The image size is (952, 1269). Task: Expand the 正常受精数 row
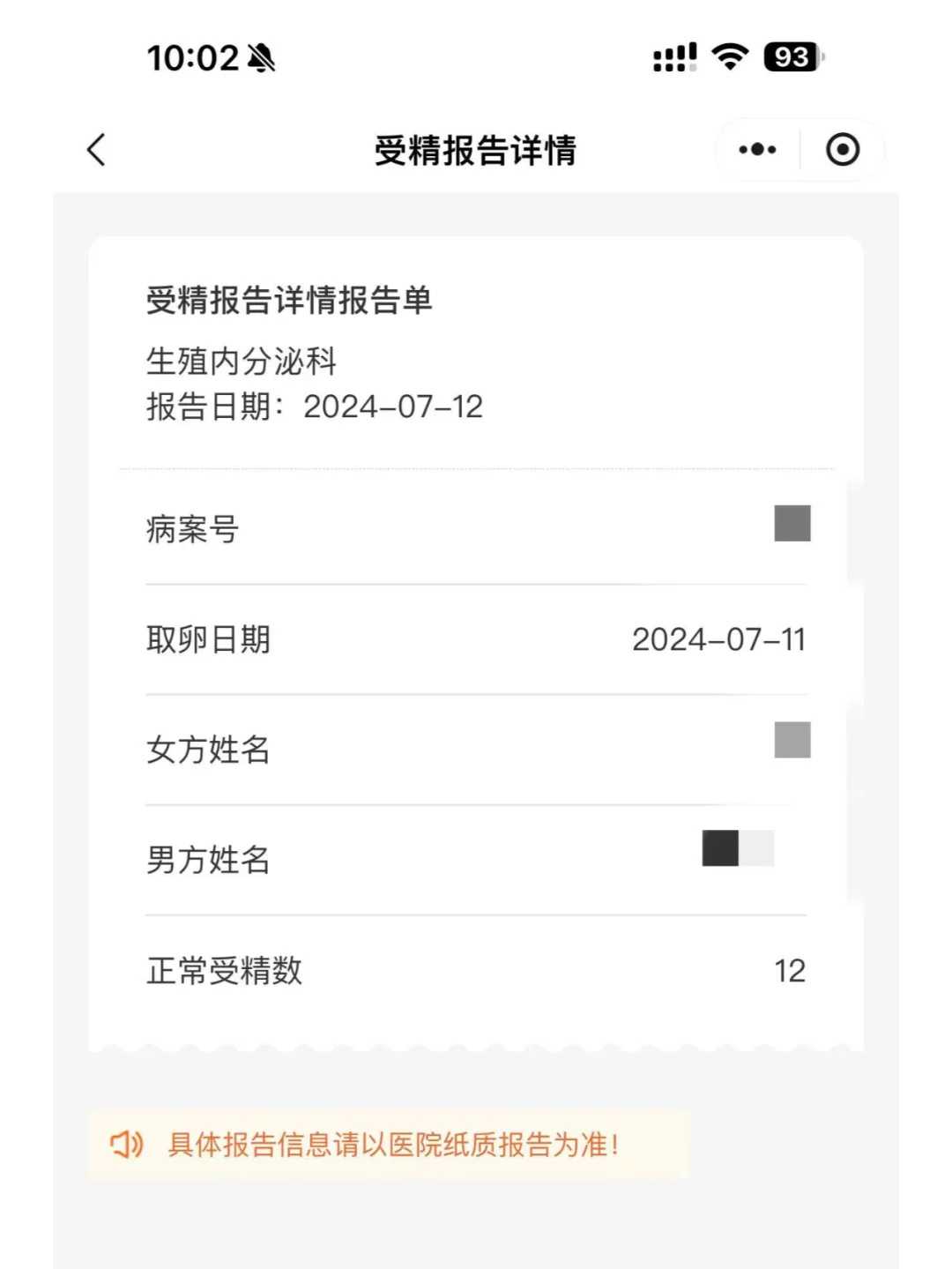[x=476, y=971]
